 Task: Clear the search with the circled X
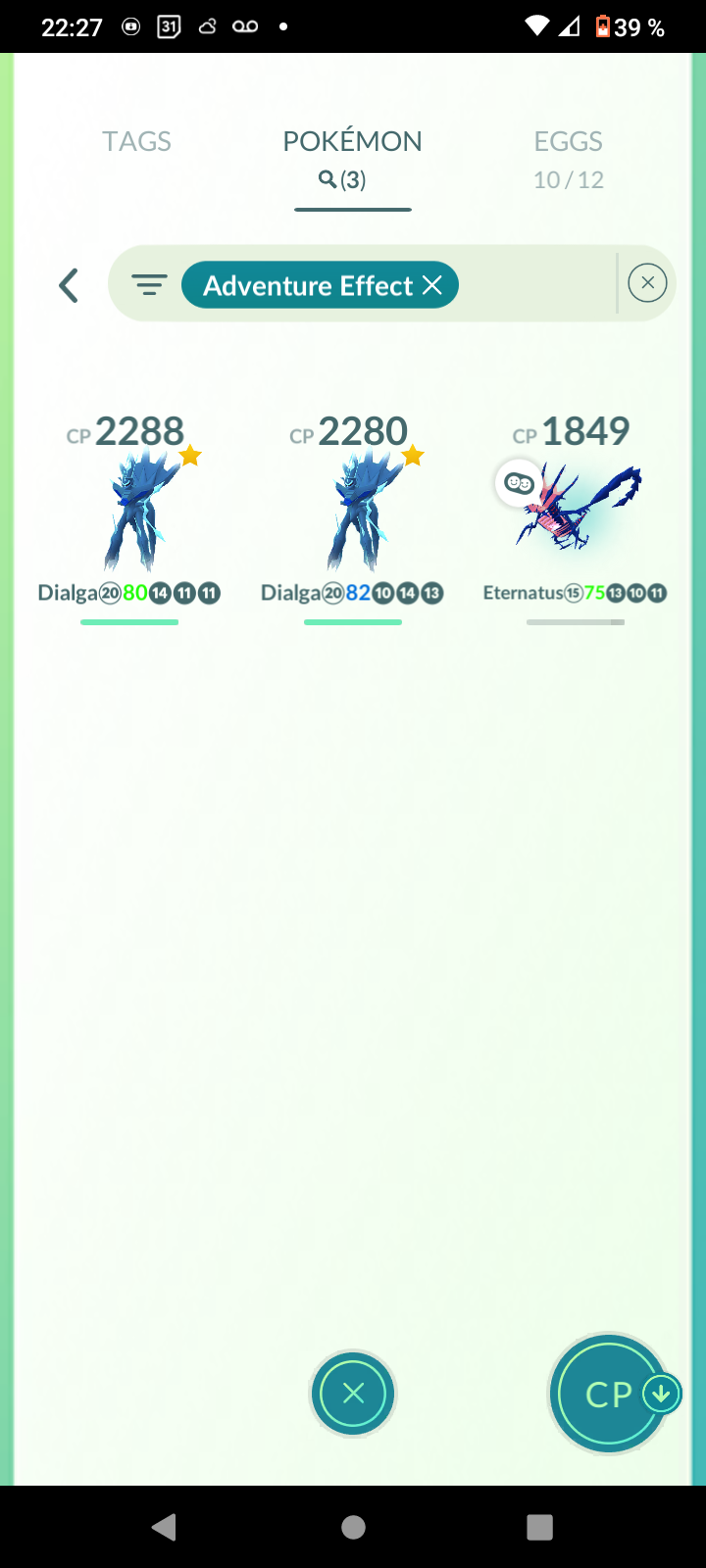647,284
